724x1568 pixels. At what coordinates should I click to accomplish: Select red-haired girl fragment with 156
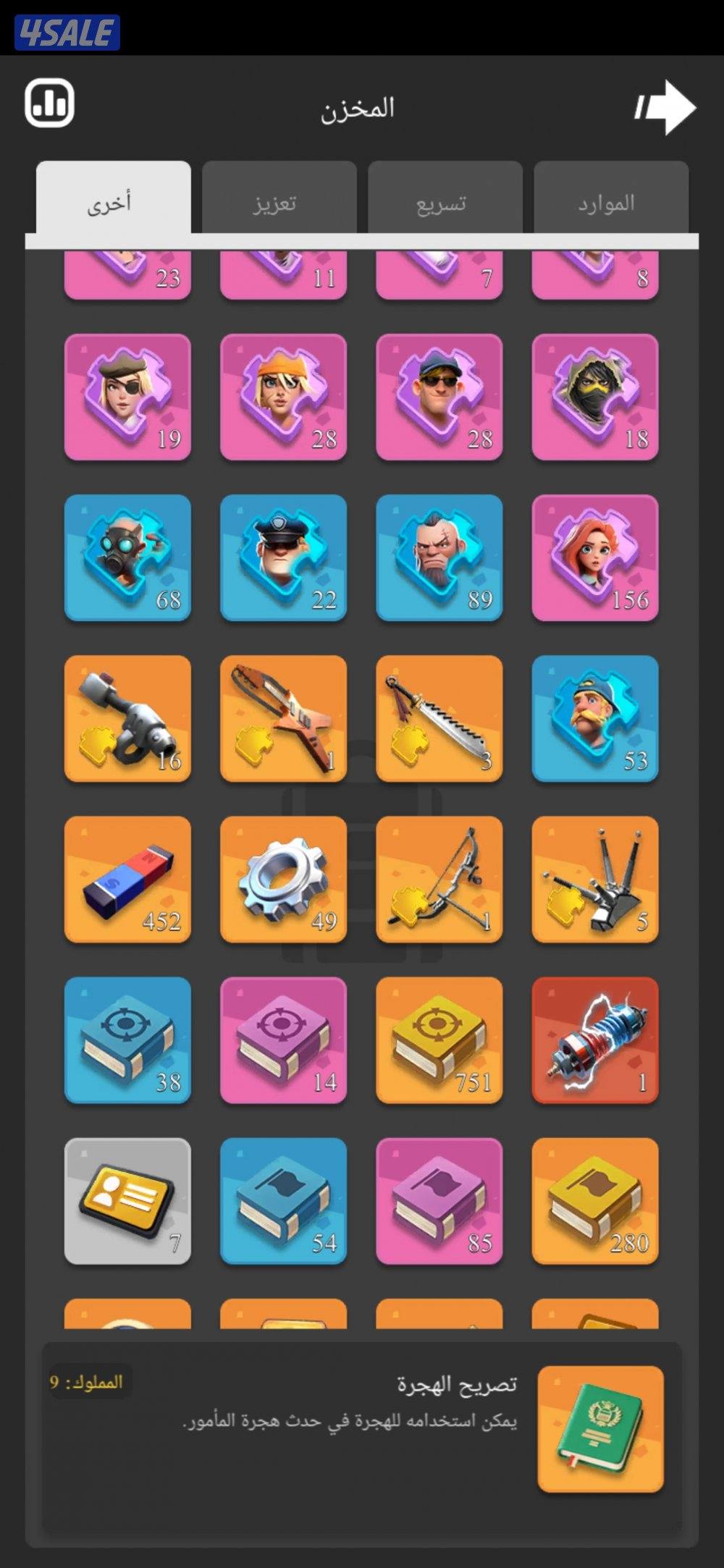click(594, 557)
